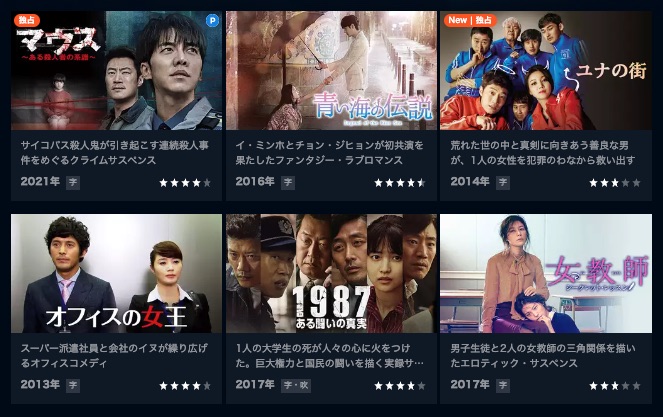This screenshot has height=417, width=663.
Task: Open the オフィスの女王 comedy card
Action: click(116, 273)
